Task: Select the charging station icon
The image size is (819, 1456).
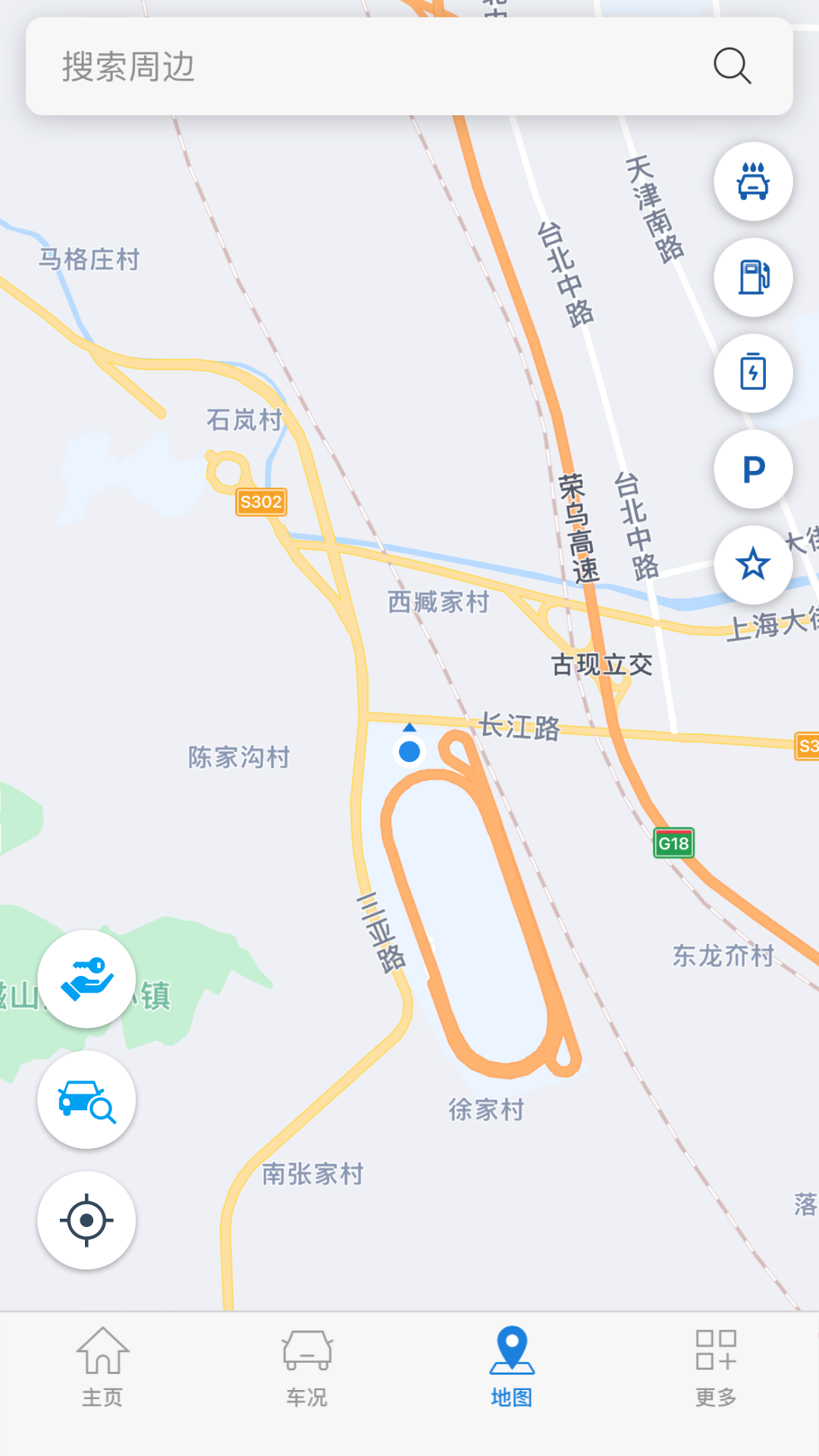Action: 753,373
